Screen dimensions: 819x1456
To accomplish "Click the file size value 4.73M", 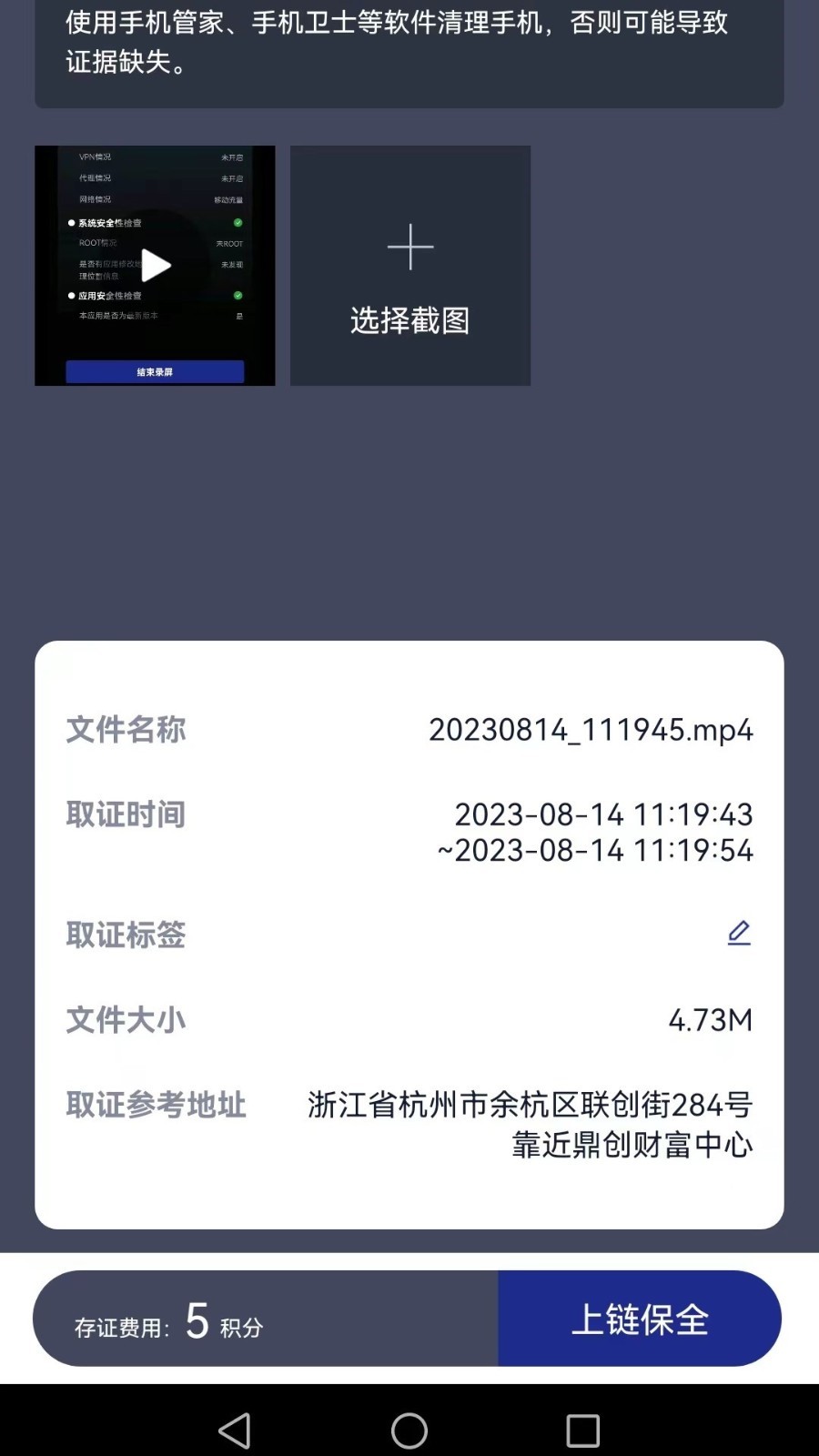I will click(x=711, y=1019).
